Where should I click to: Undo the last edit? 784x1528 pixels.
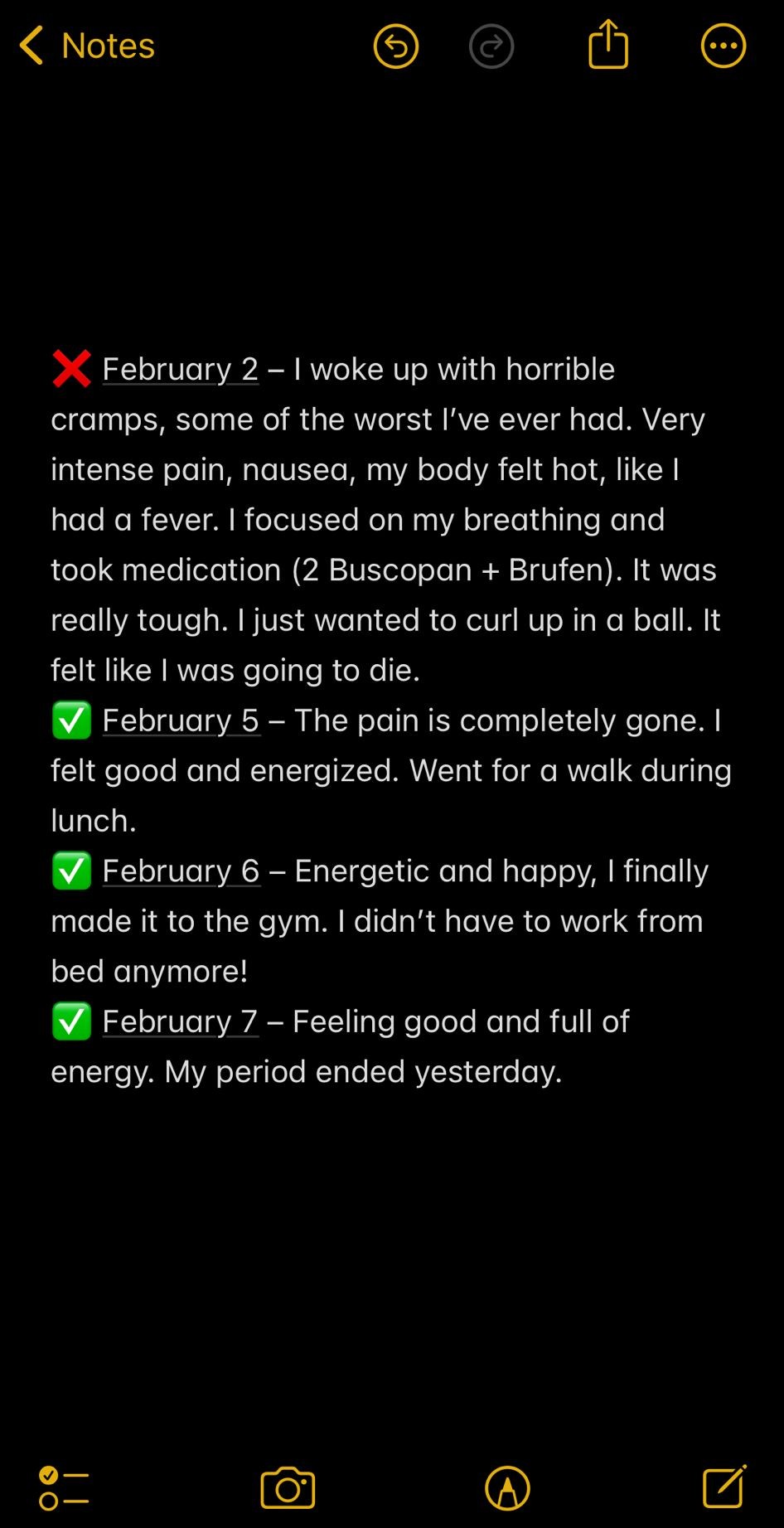coord(395,46)
